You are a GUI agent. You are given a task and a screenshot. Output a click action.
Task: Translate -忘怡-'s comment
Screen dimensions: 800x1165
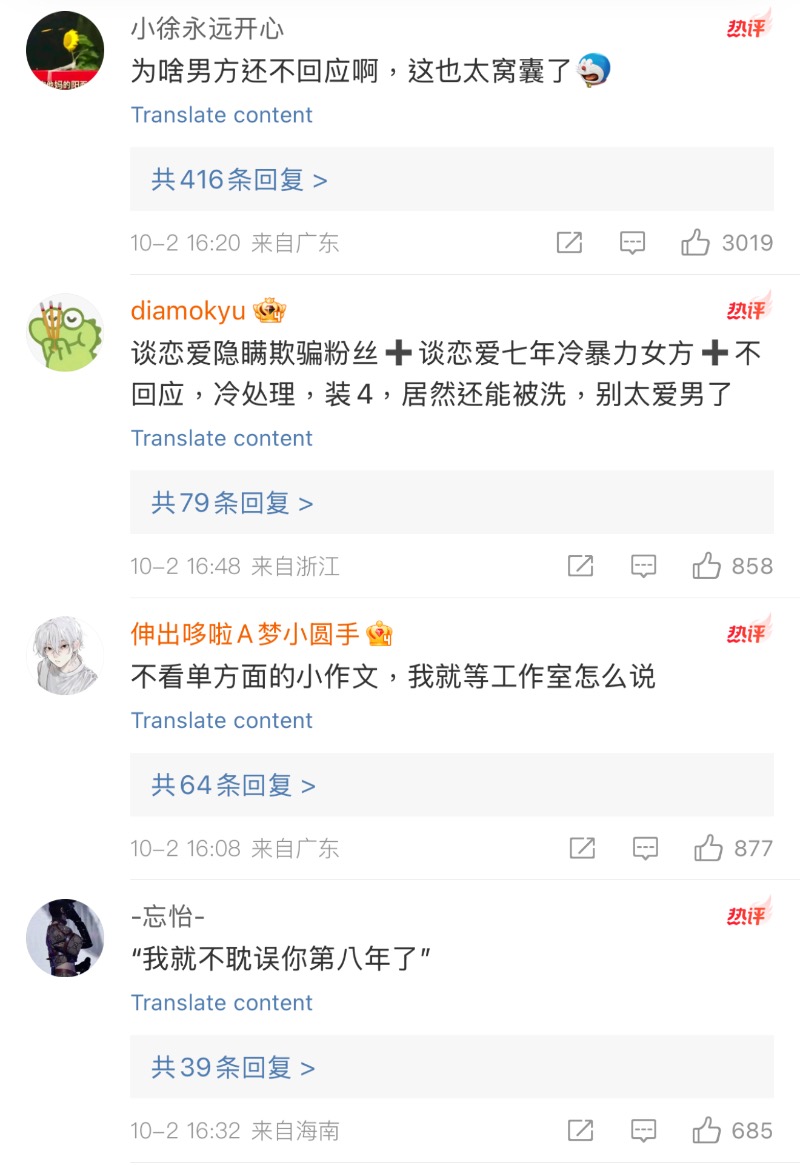click(221, 1003)
